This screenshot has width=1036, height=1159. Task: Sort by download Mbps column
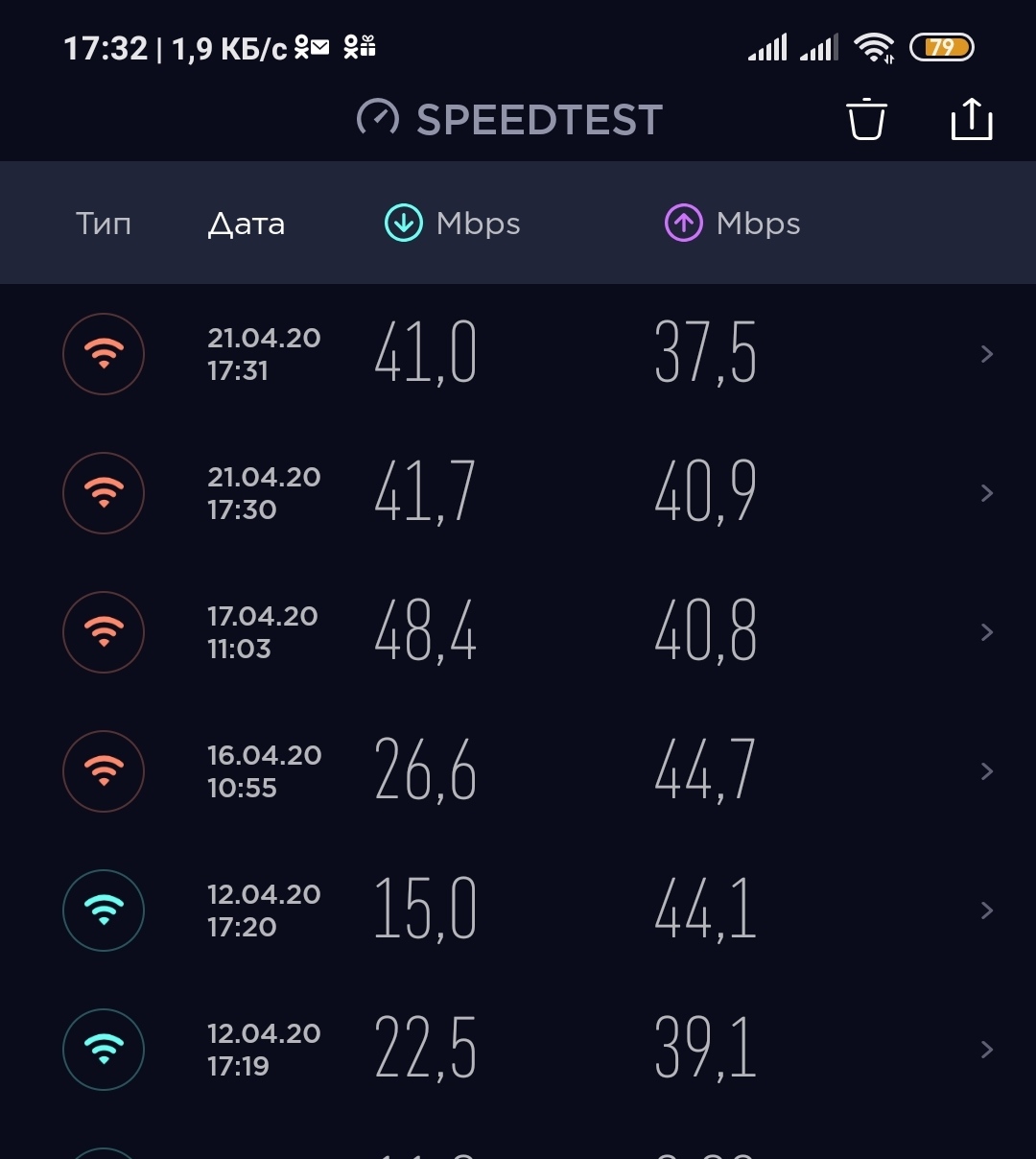coord(453,224)
